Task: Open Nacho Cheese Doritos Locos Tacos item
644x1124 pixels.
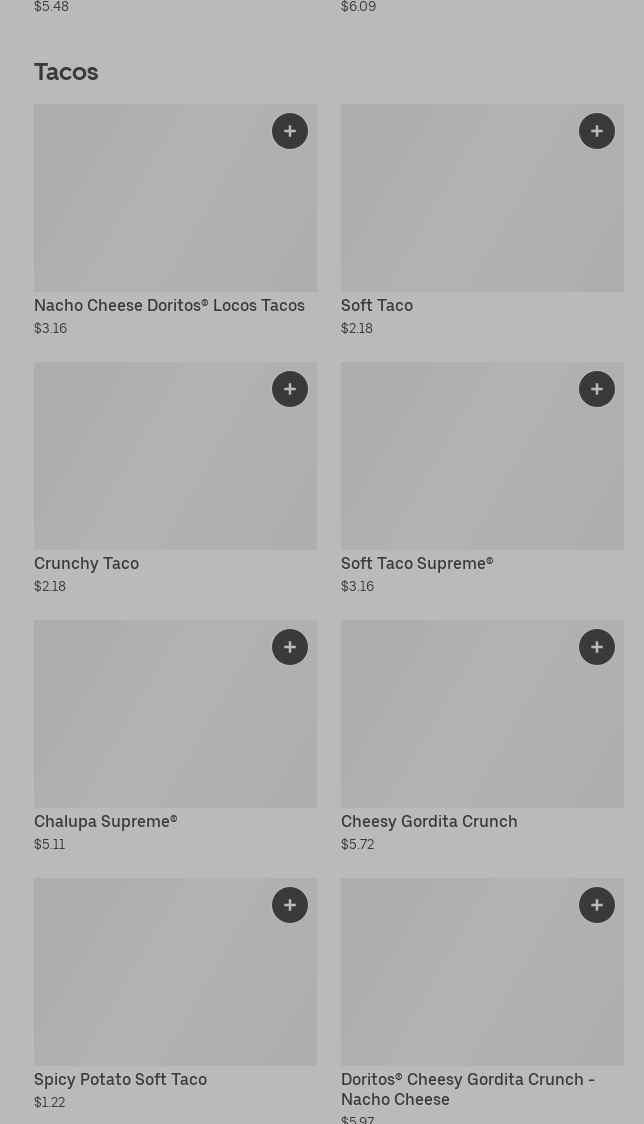Action: 169,305
